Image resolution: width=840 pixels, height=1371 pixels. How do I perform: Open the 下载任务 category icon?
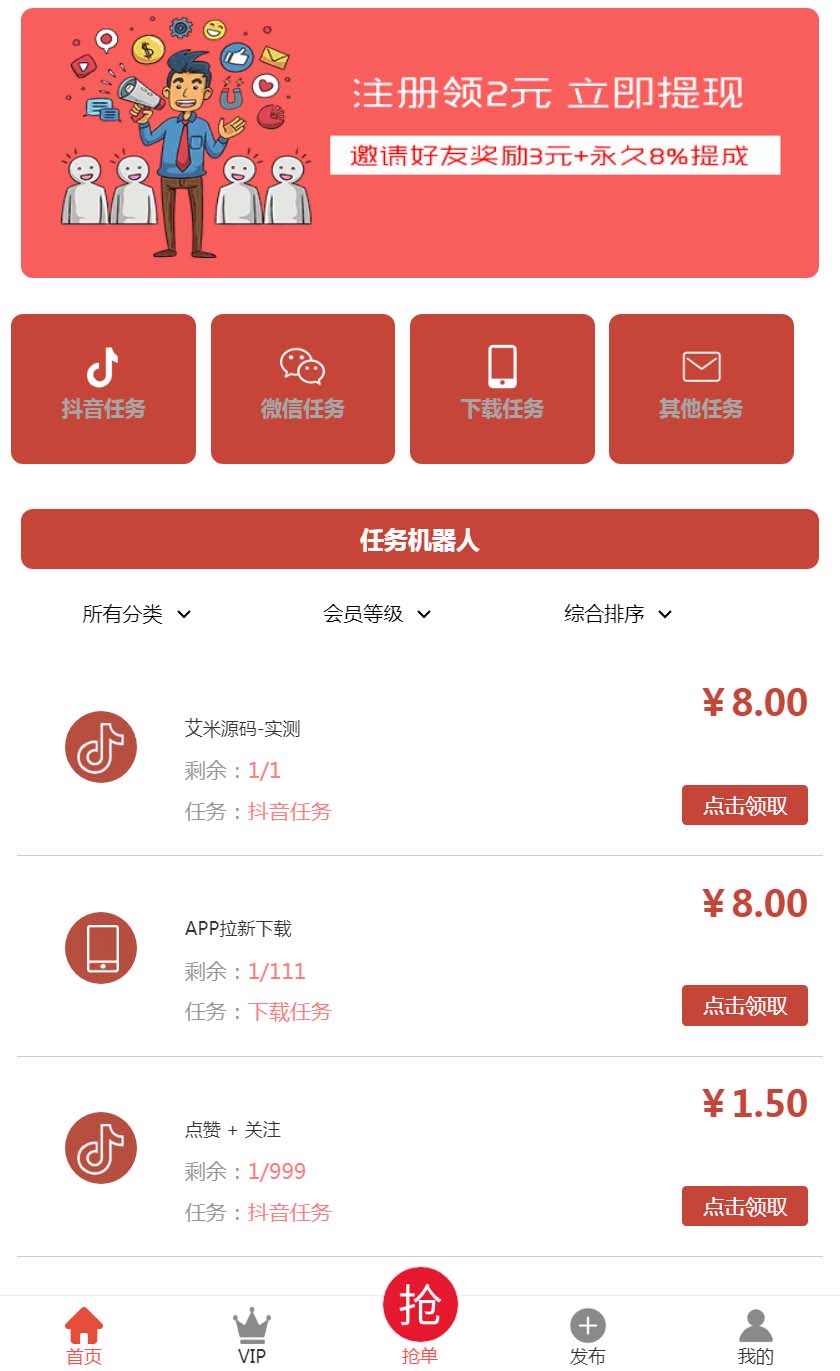501,388
